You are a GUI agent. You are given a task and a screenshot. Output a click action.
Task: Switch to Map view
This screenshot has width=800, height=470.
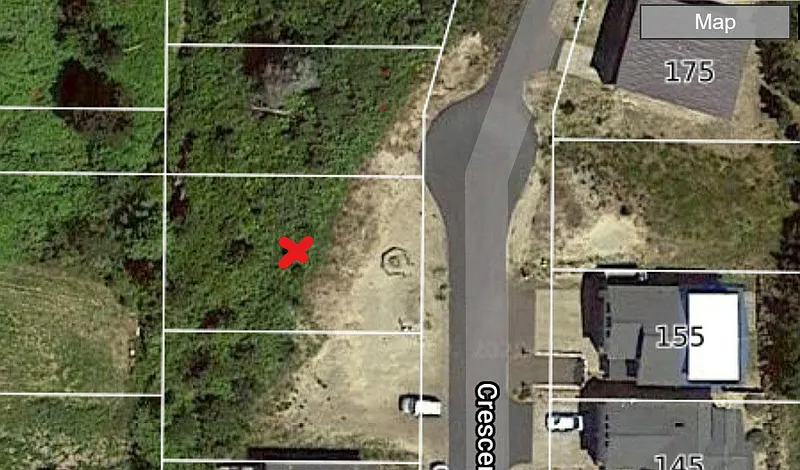(x=714, y=22)
